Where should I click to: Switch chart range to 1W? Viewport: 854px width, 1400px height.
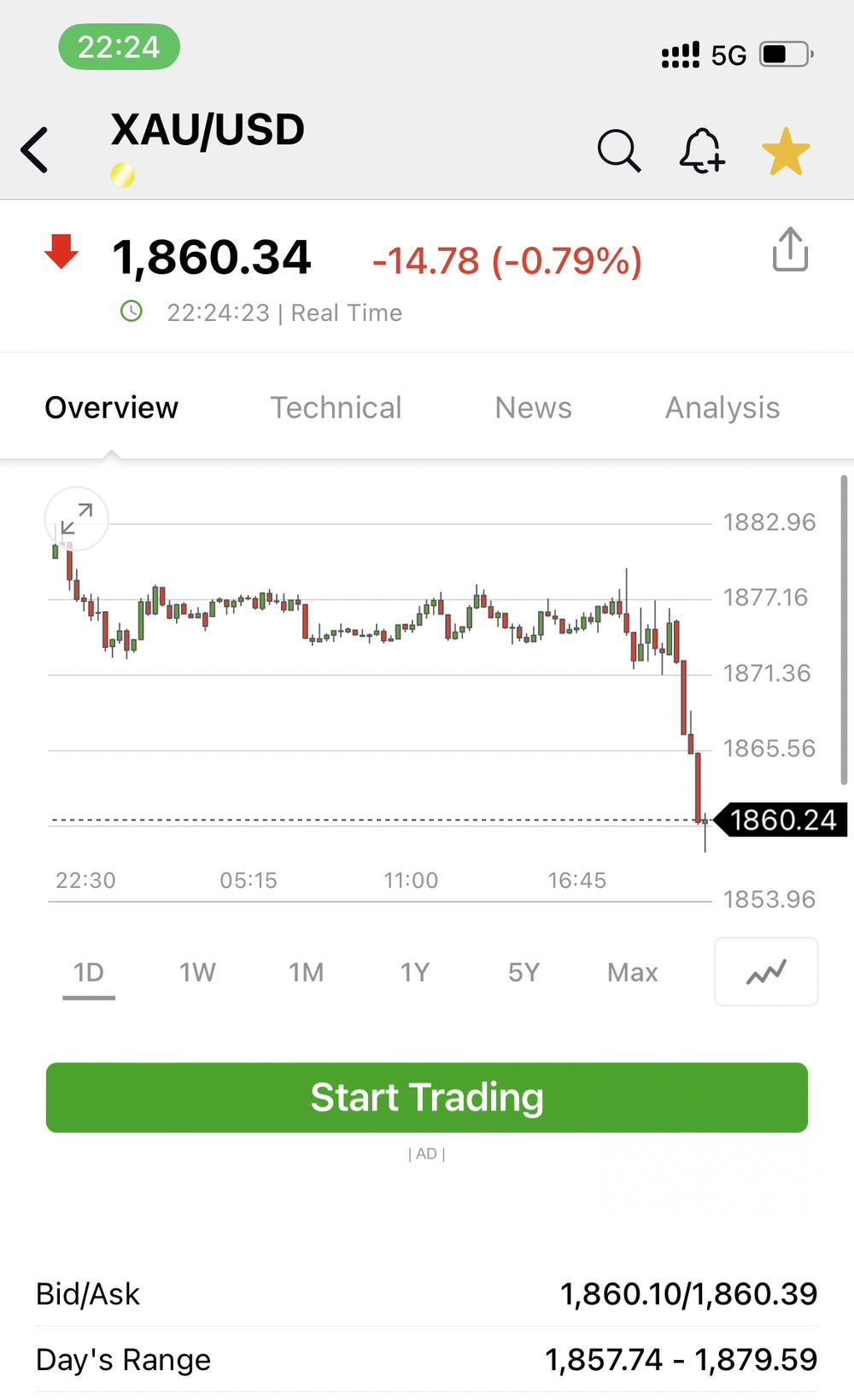(197, 972)
